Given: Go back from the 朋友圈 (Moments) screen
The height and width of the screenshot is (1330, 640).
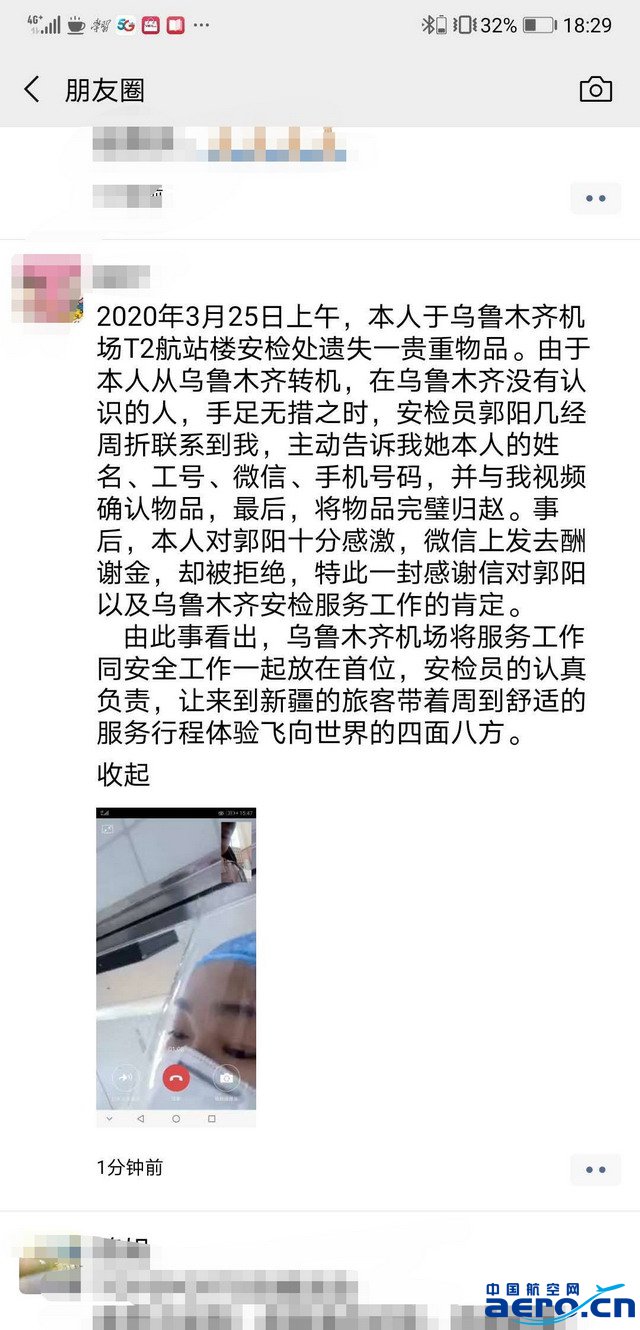Looking at the screenshot, I should (32, 90).
